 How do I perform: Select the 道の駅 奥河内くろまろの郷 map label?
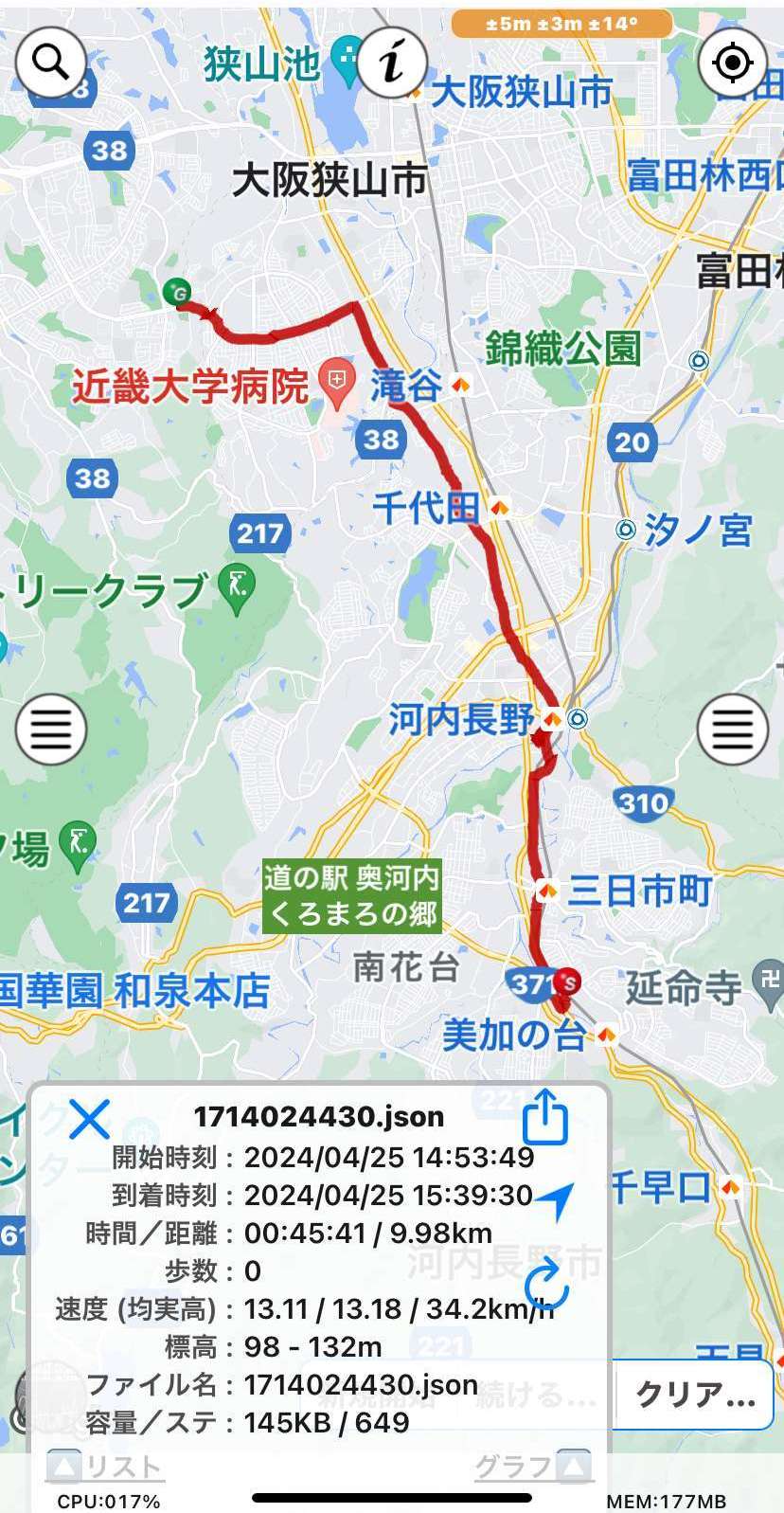pos(352,896)
